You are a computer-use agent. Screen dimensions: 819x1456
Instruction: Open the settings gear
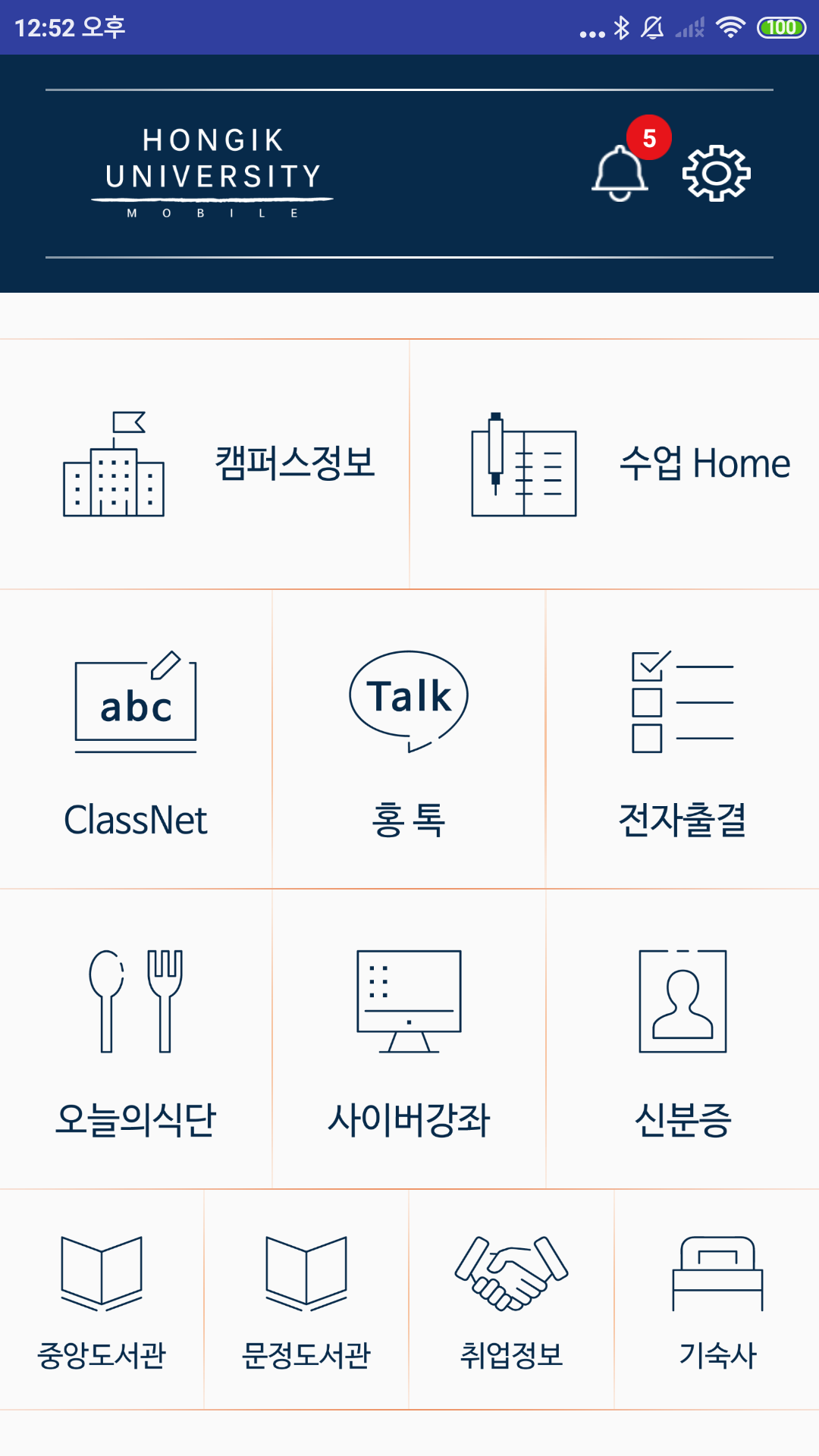[x=716, y=173]
